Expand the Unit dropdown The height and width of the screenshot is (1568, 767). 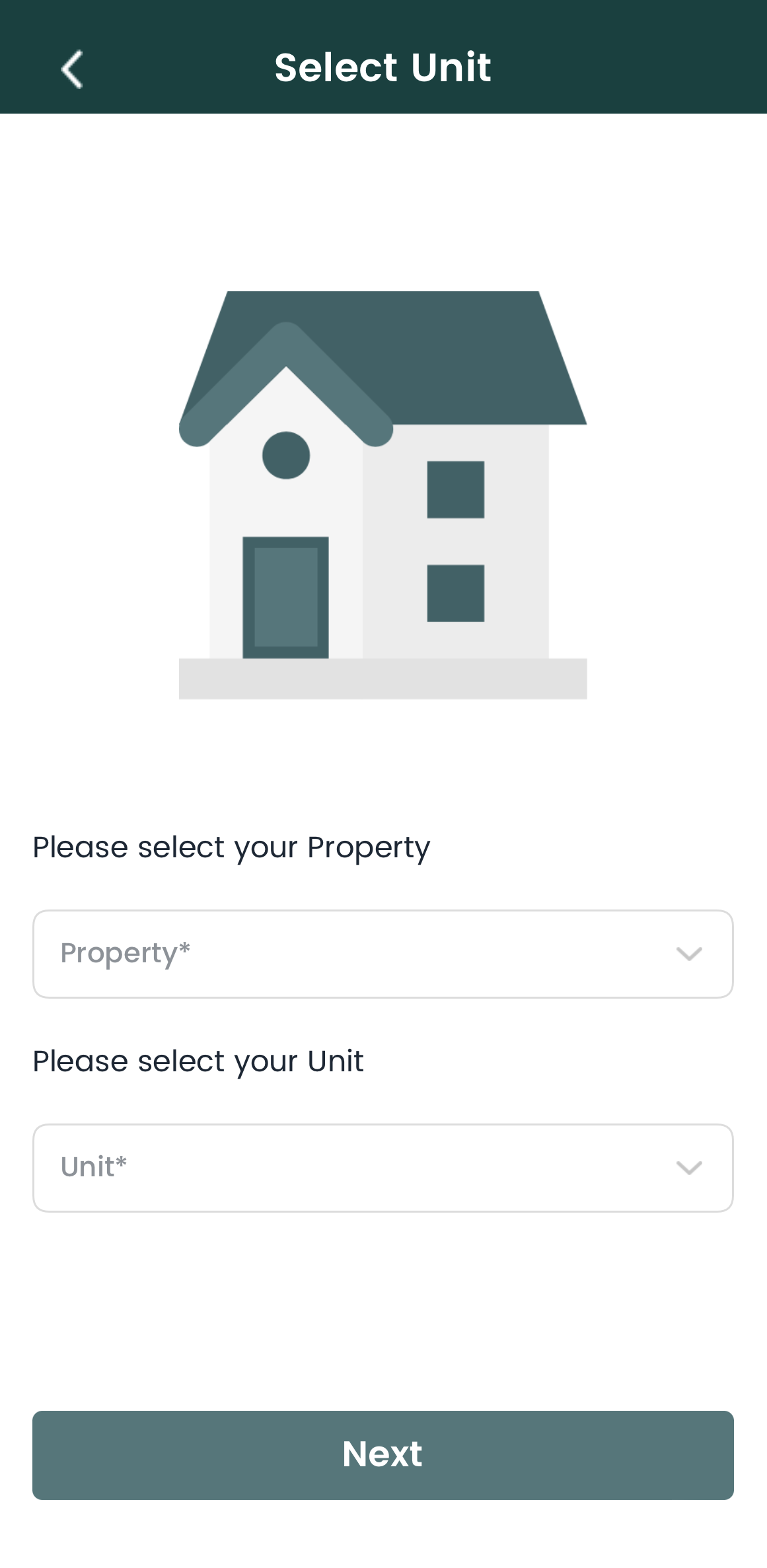383,1168
